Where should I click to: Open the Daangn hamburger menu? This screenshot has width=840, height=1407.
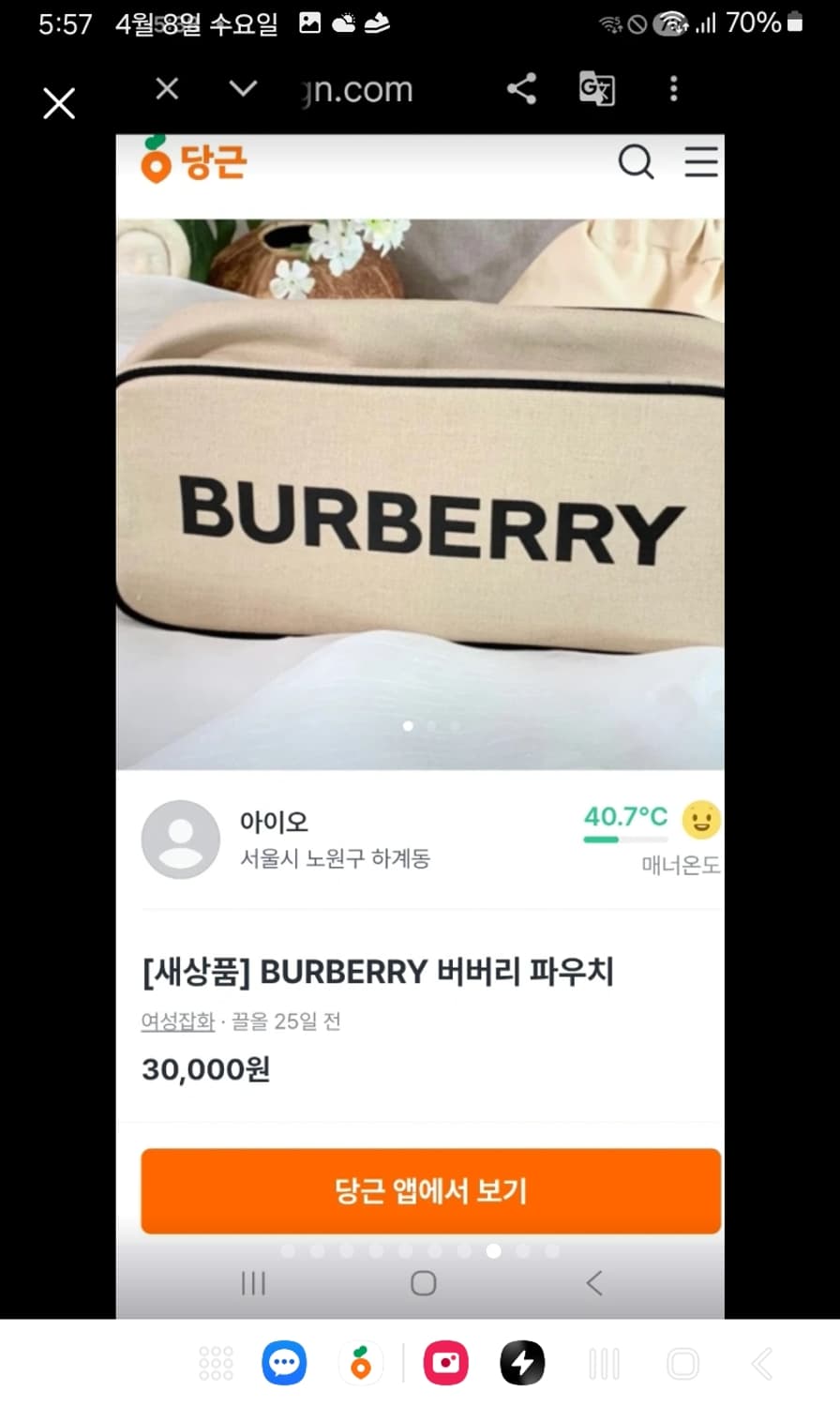701,161
